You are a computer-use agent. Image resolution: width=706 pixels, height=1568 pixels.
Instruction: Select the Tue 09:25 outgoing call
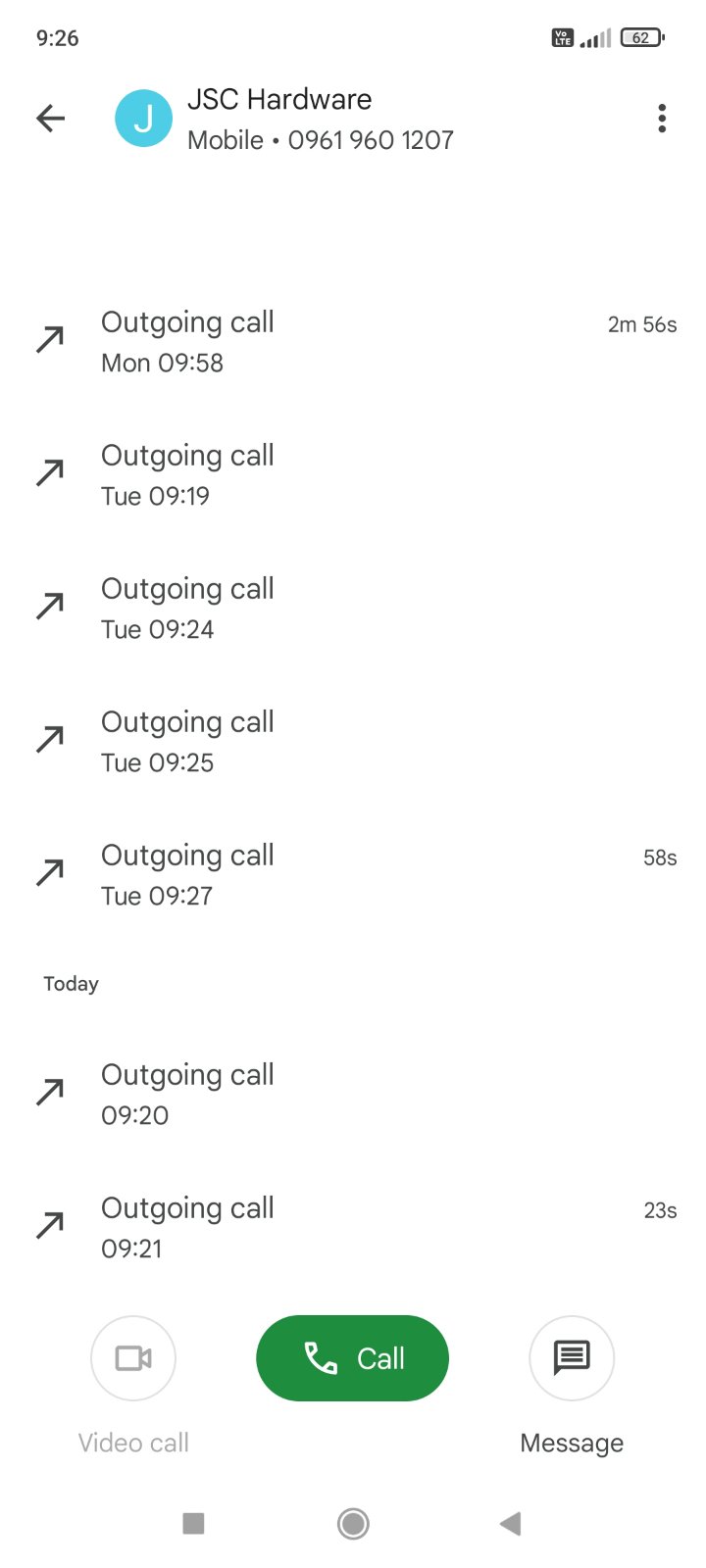353,741
